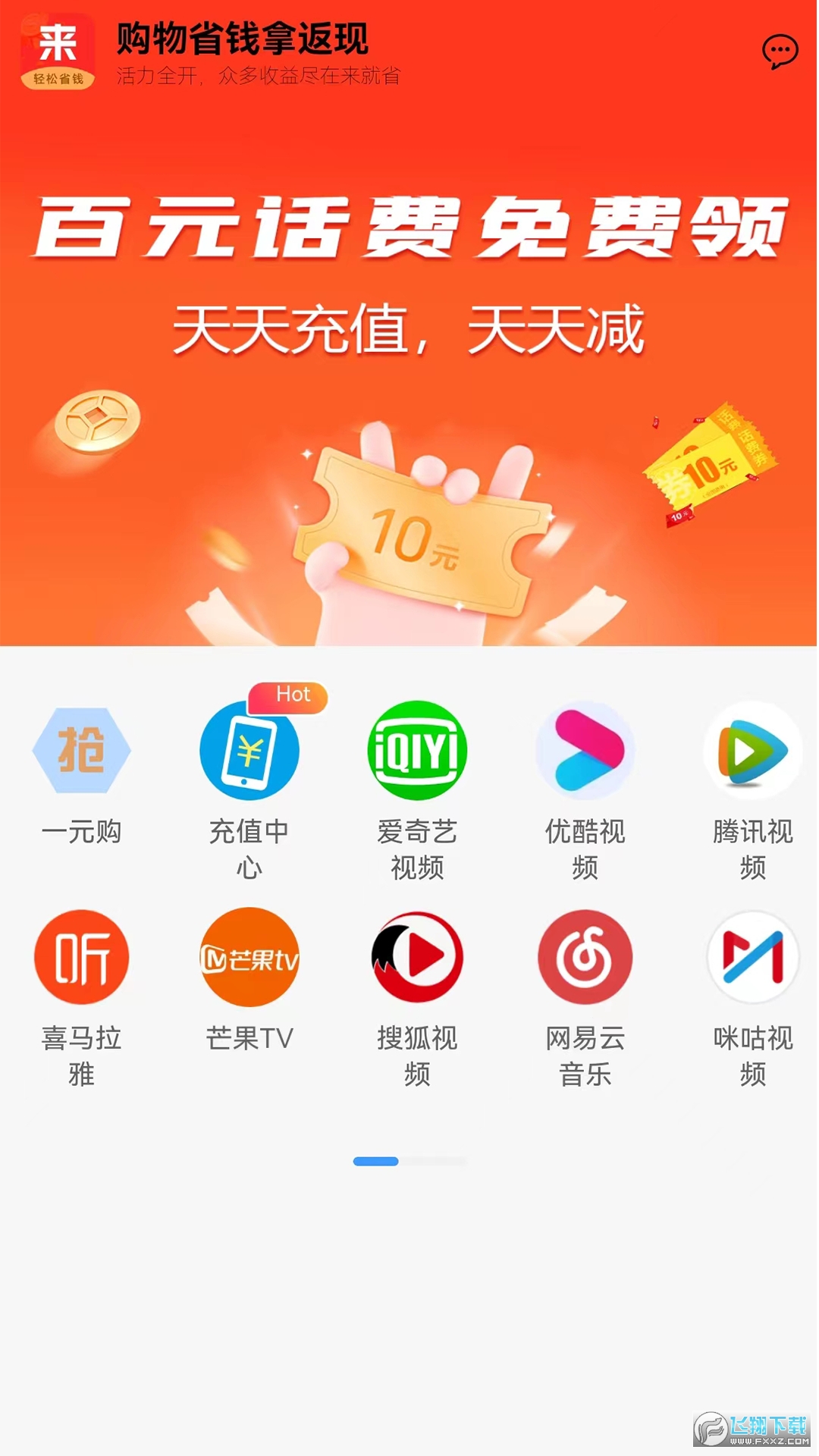The height and width of the screenshot is (1456, 819).
Task: Open 一元购 shortcut
Action: (82, 751)
